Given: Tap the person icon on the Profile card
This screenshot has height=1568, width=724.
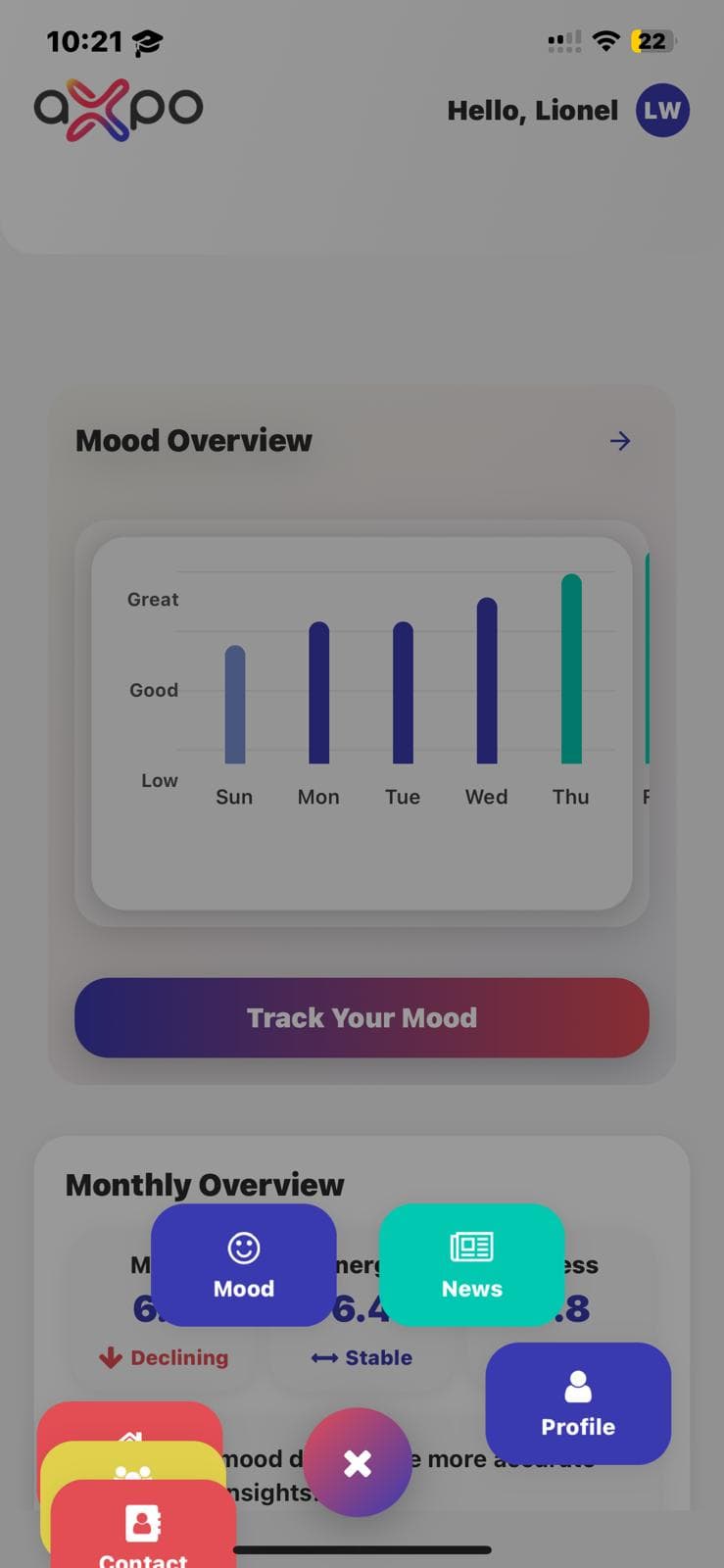Looking at the screenshot, I should pyautogui.click(x=578, y=1386).
